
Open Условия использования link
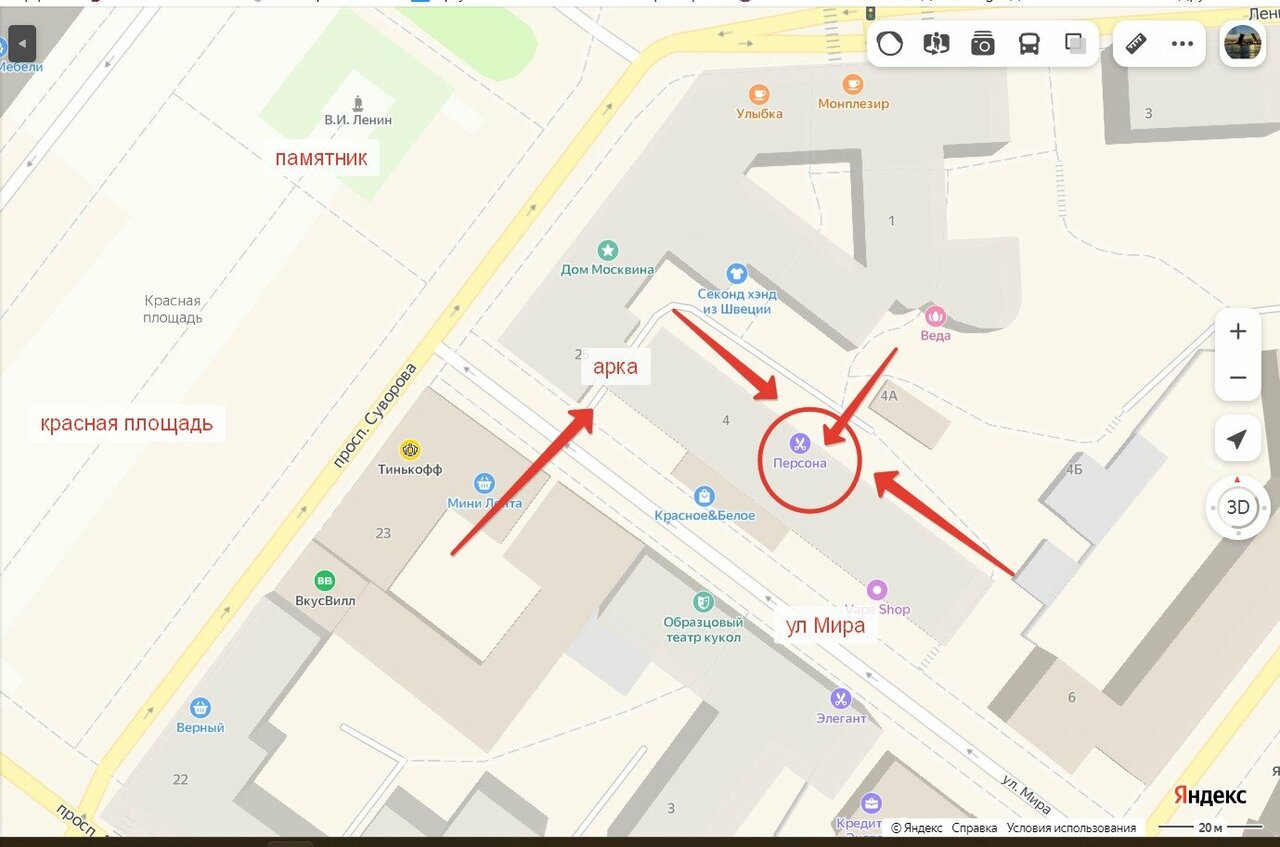tap(1071, 828)
